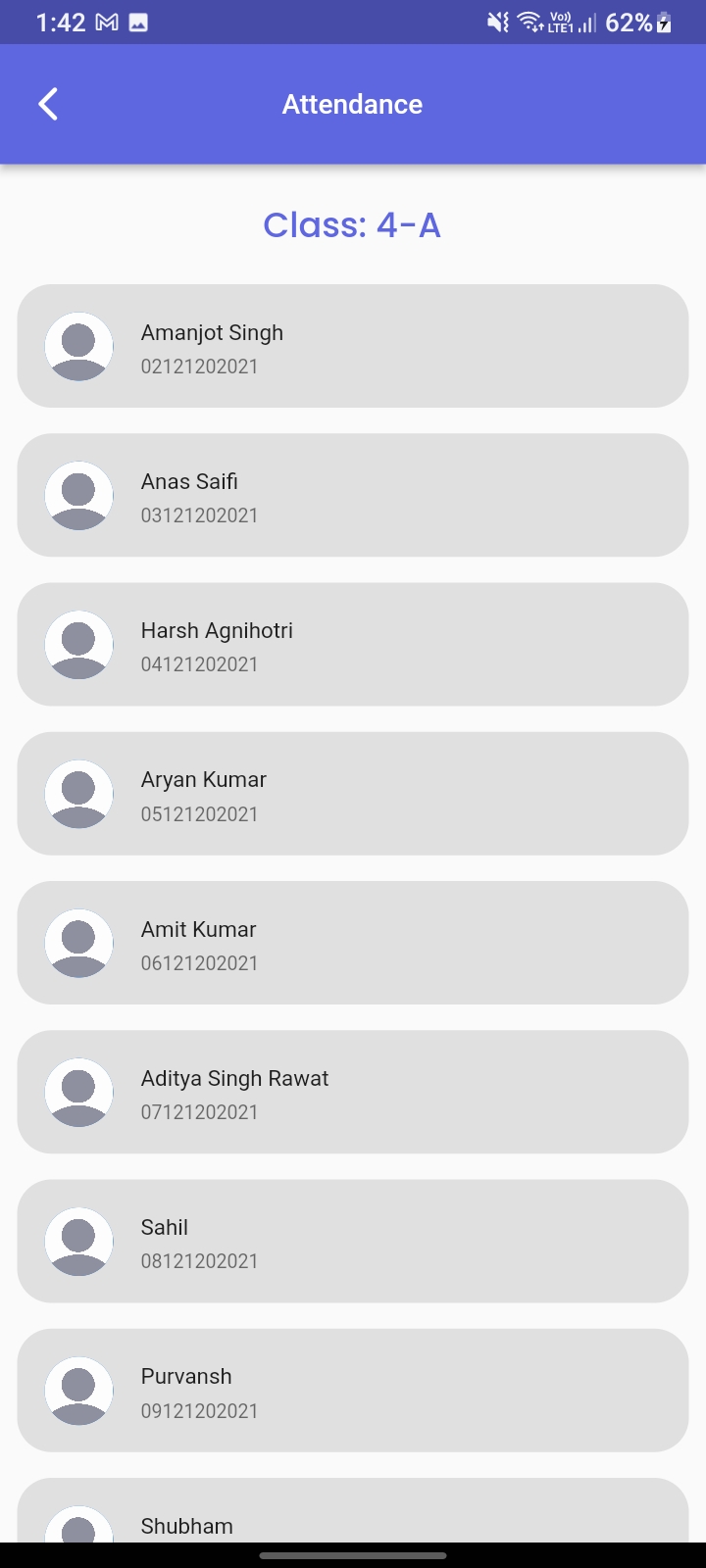Select Amit Kumar's roll number 06121202021
Image resolution: width=706 pixels, height=1568 pixels.
click(200, 962)
